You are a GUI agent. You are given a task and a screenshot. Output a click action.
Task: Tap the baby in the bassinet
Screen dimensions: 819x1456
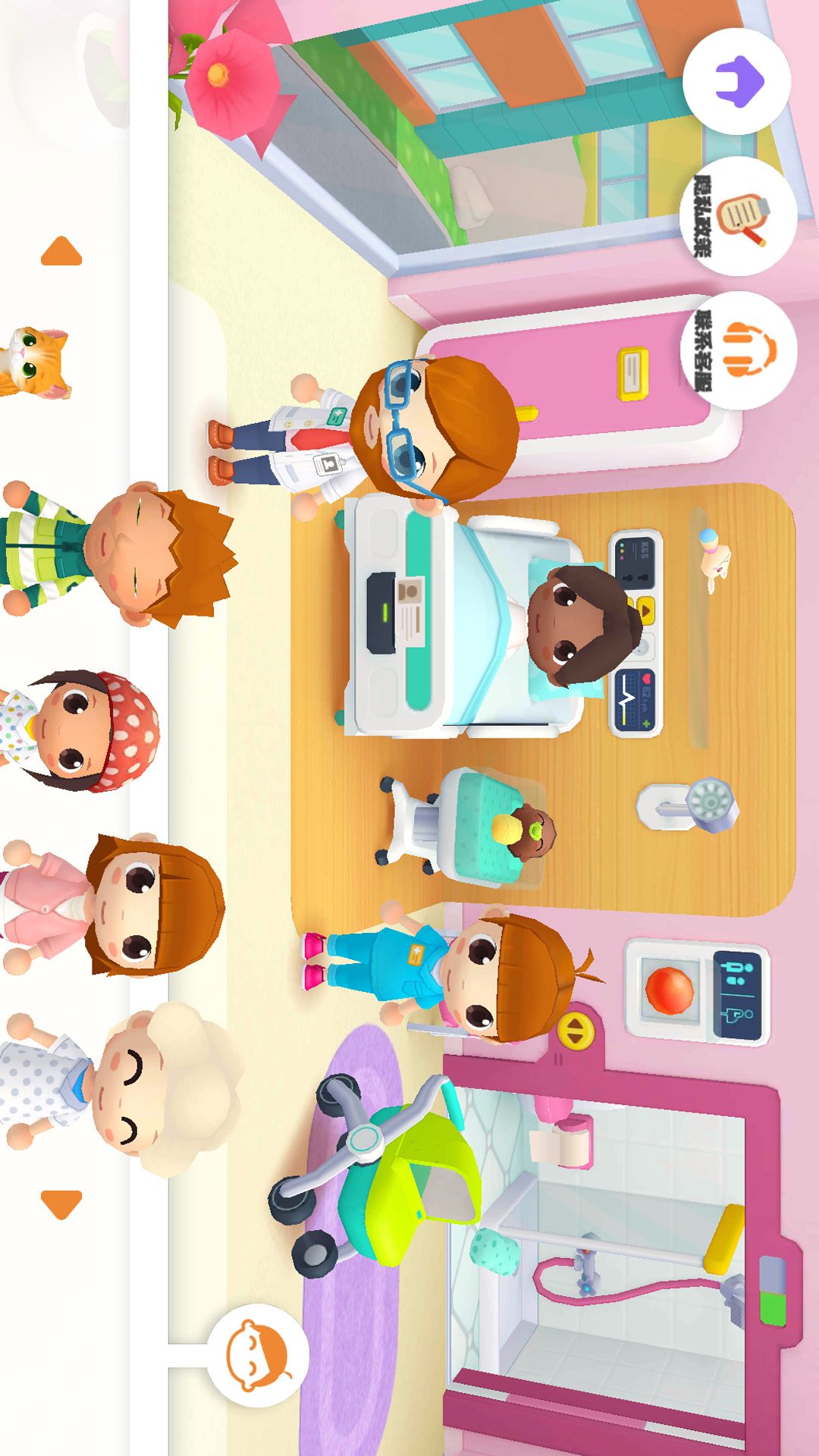coord(523,830)
